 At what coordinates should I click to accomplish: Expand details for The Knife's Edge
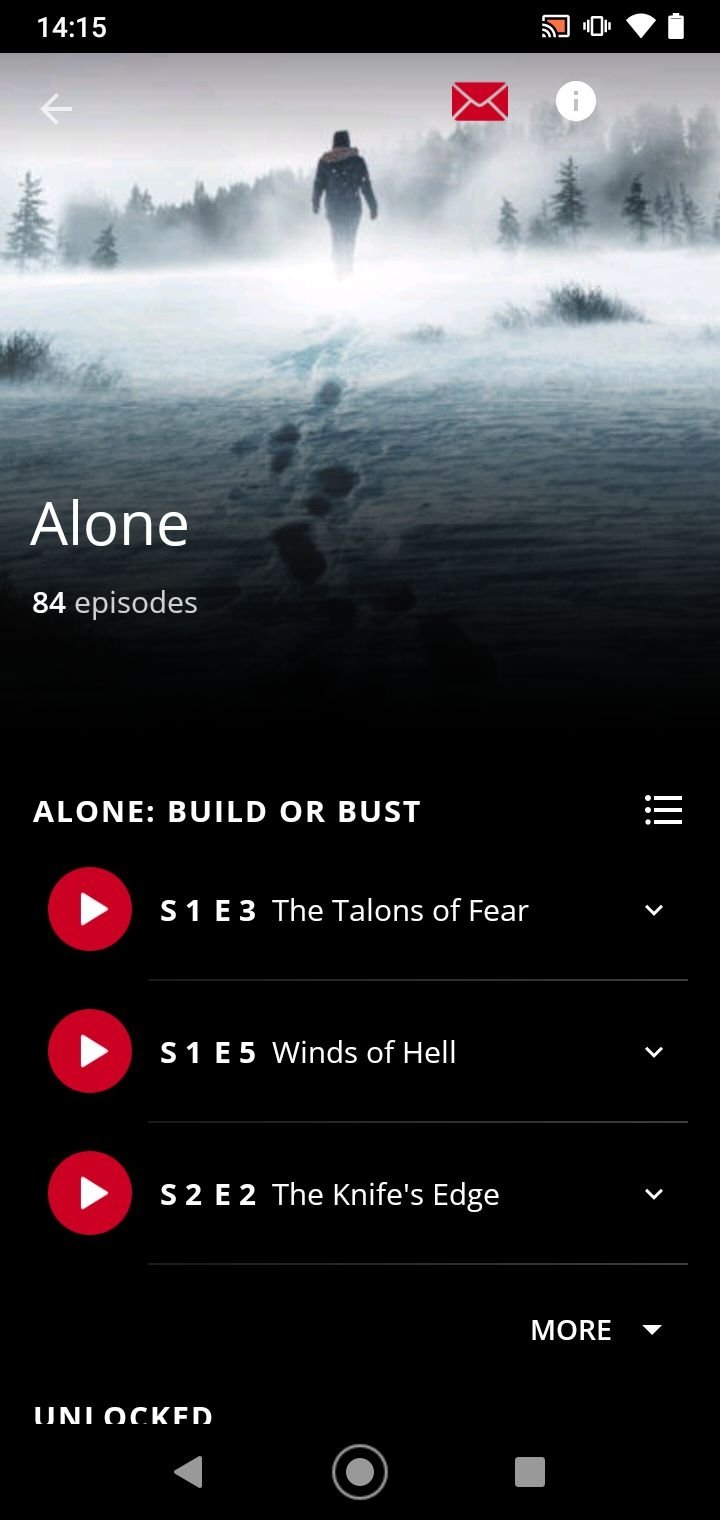tap(654, 1194)
